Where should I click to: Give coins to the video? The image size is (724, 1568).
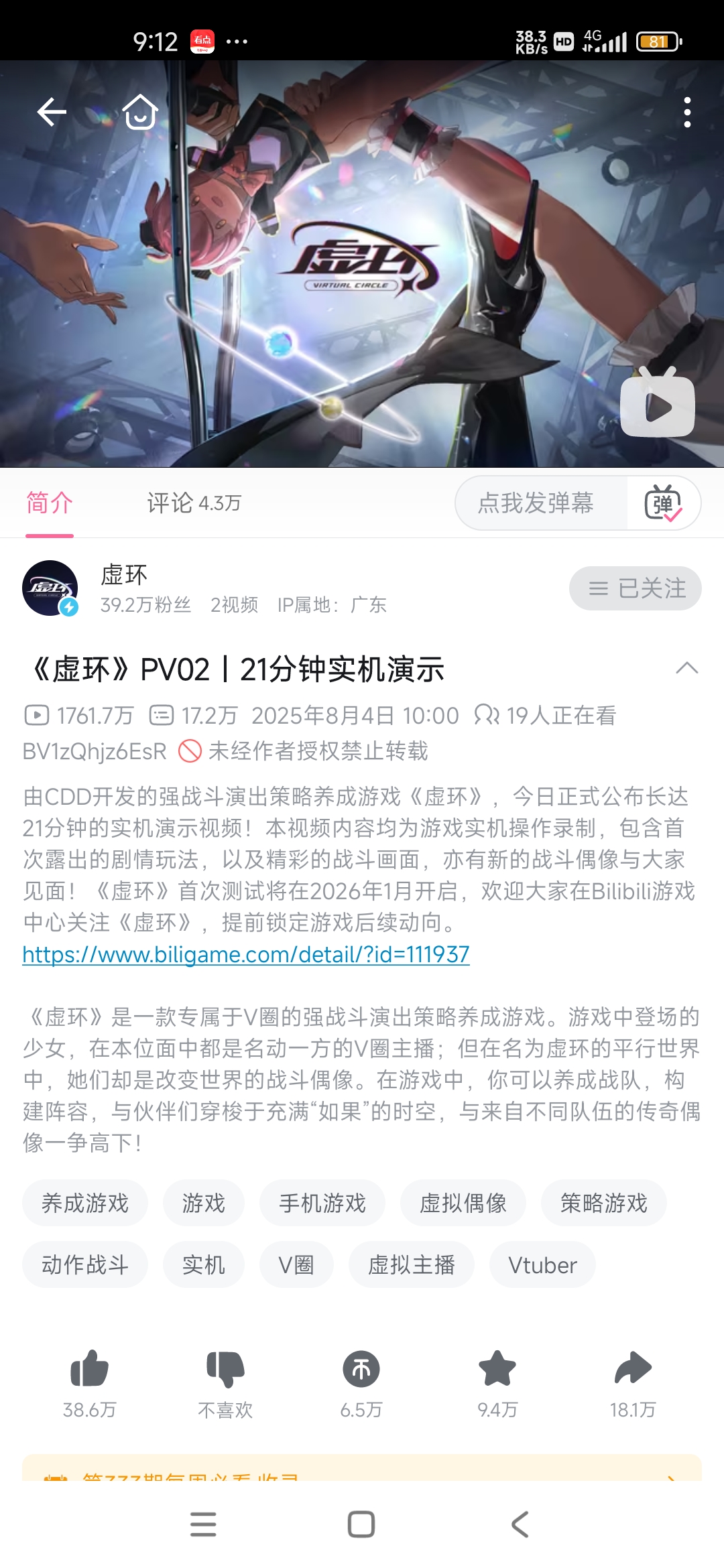[361, 1369]
